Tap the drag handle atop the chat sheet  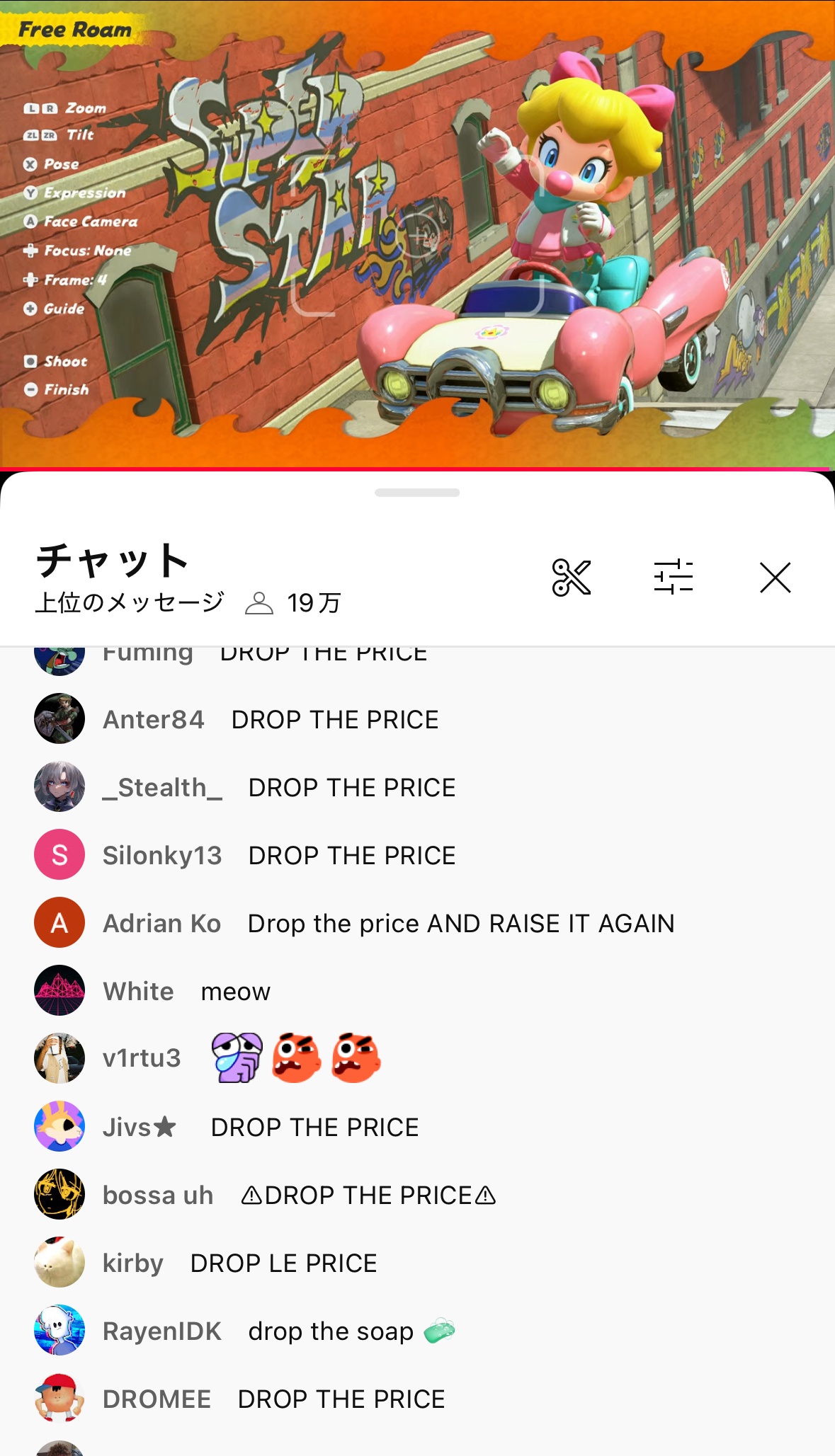point(417,493)
